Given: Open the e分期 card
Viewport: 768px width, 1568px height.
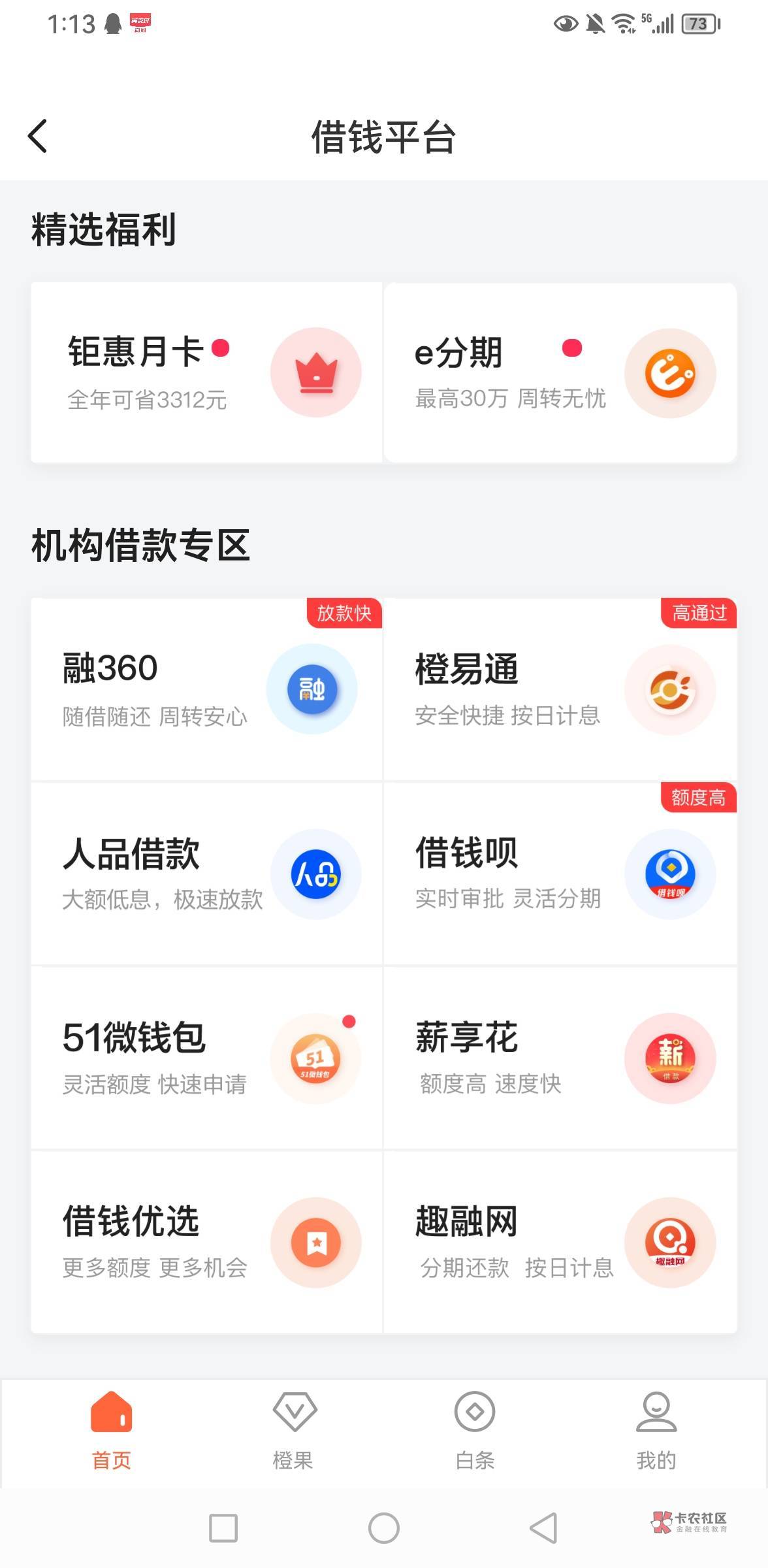Looking at the screenshot, I should (560, 372).
